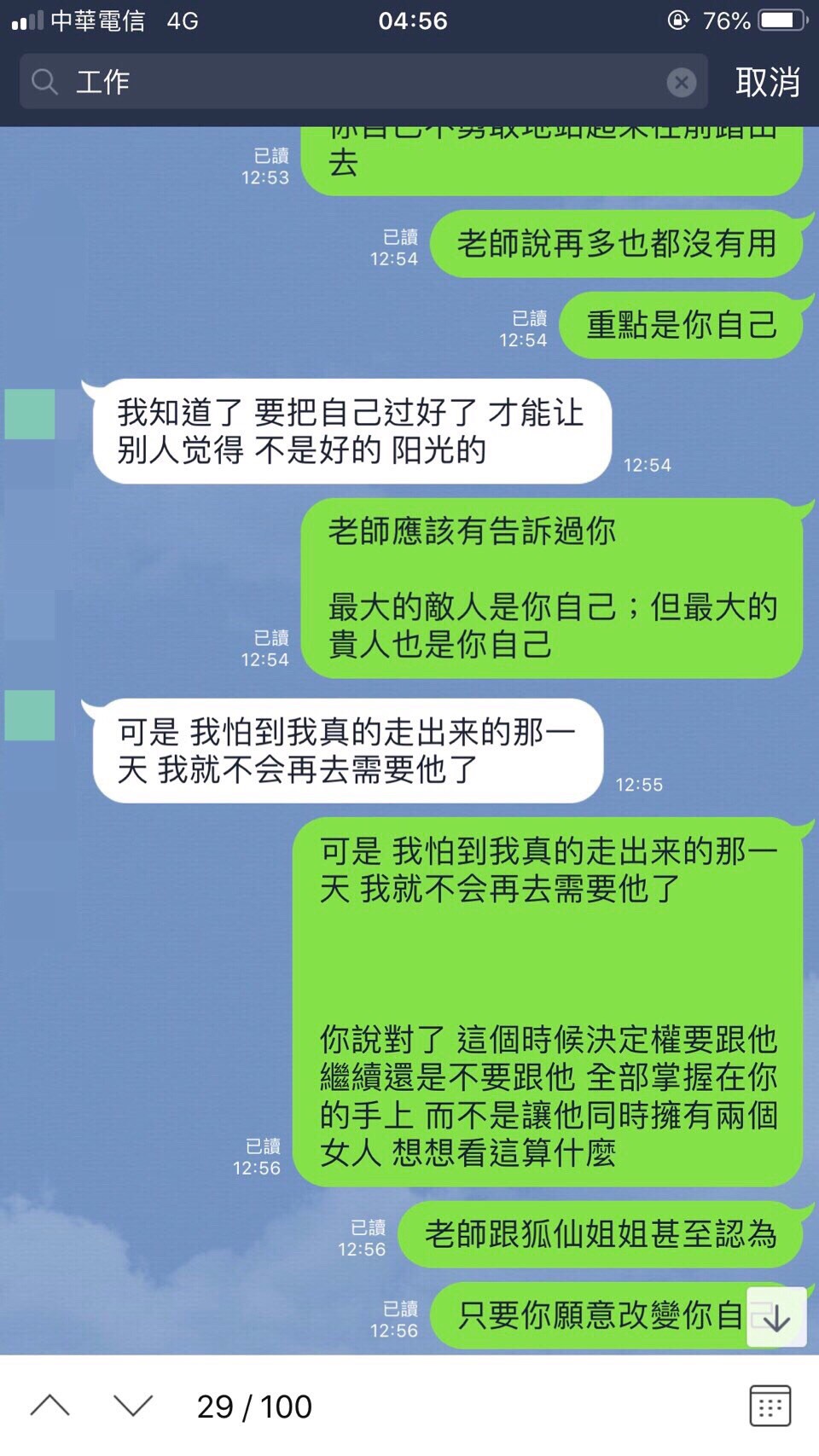
Task: Go to the previous search result
Action: (50, 1406)
